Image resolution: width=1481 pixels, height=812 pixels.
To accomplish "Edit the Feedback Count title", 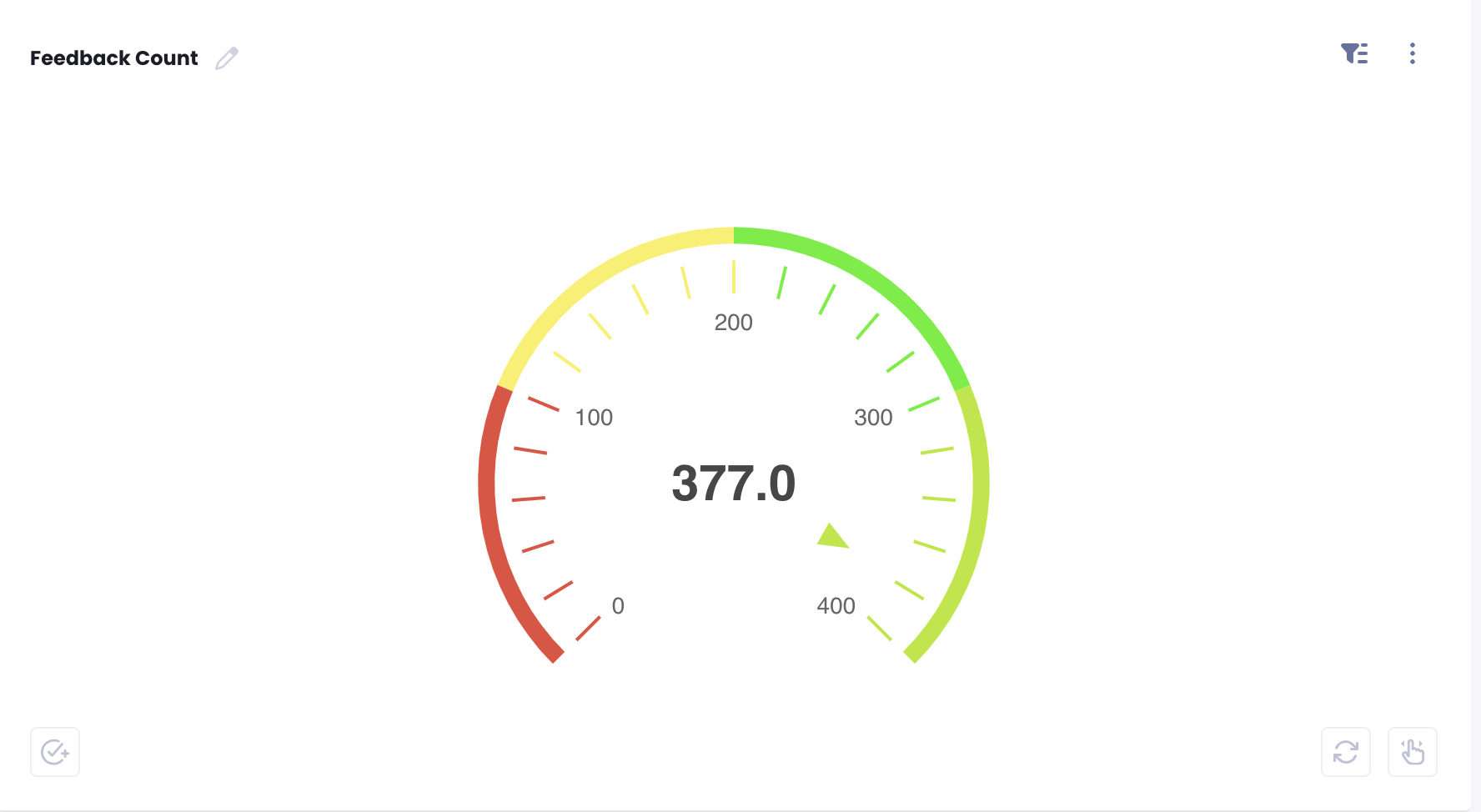I will [x=227, y=58].
